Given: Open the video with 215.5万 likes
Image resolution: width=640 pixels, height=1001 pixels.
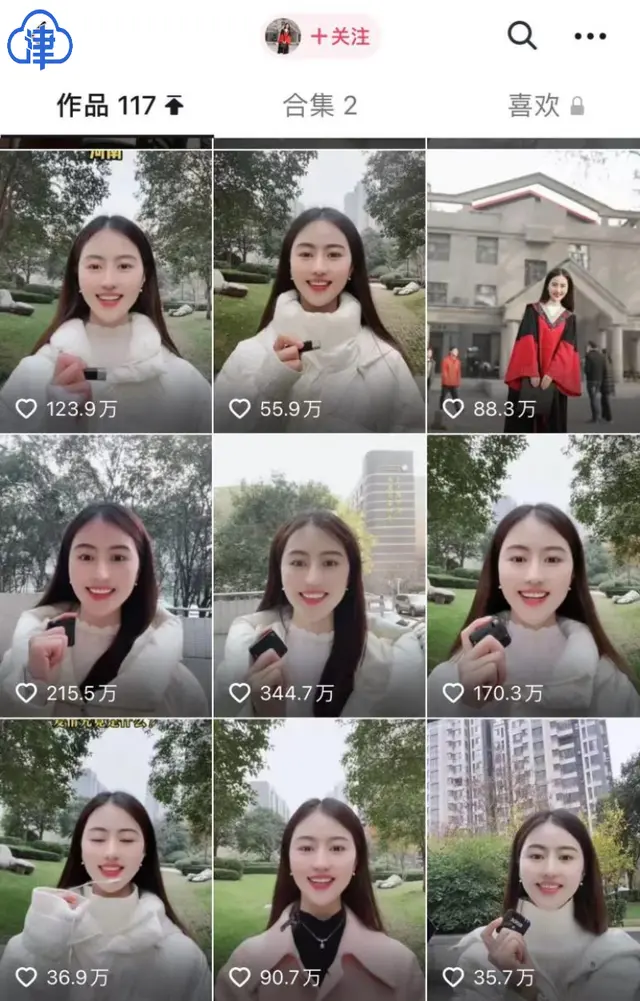Looking at the screenshot, I should pyautogui.click(x=106, y=575).
